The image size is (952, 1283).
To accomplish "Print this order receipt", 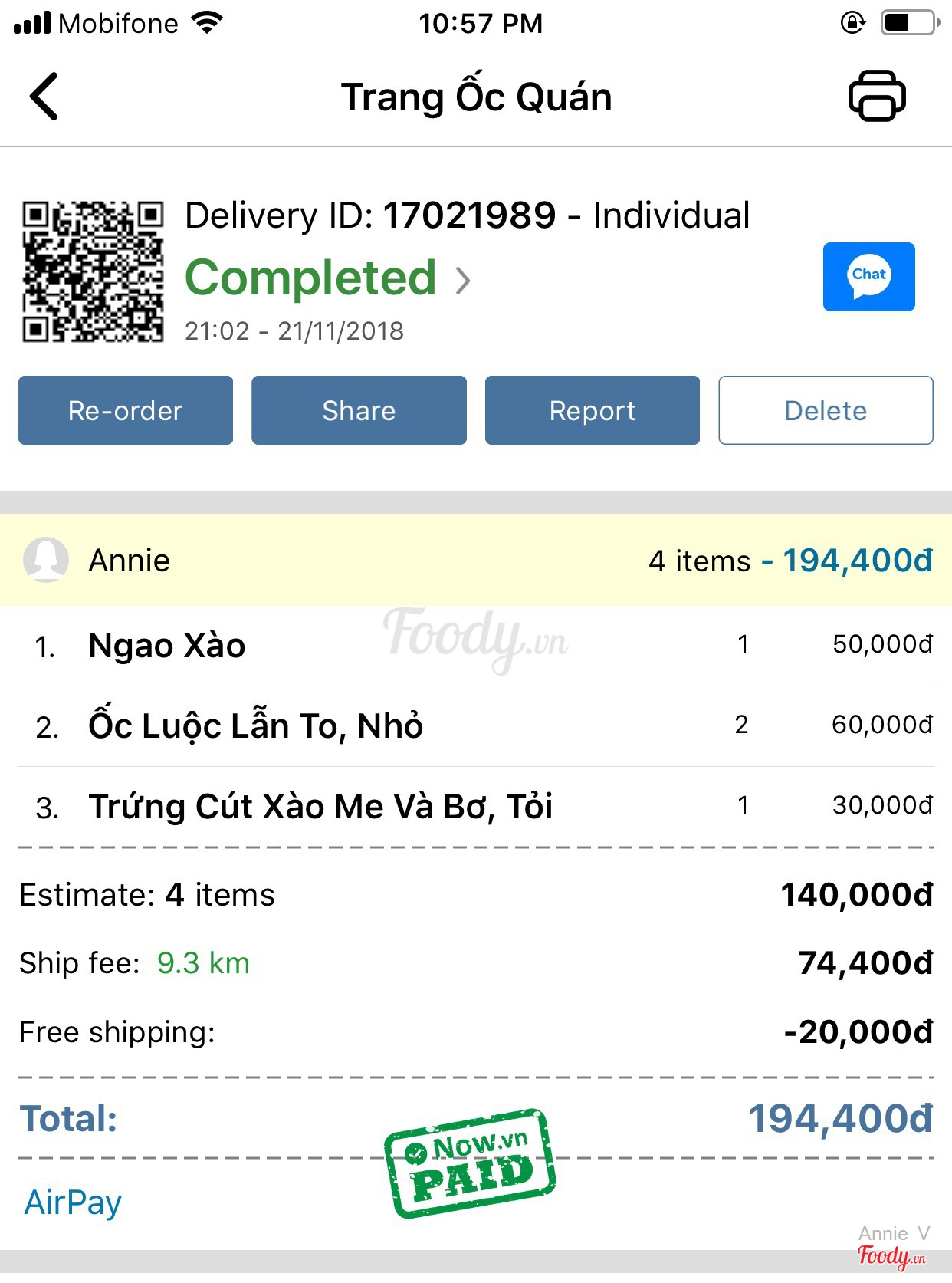I will coord(877,97).
